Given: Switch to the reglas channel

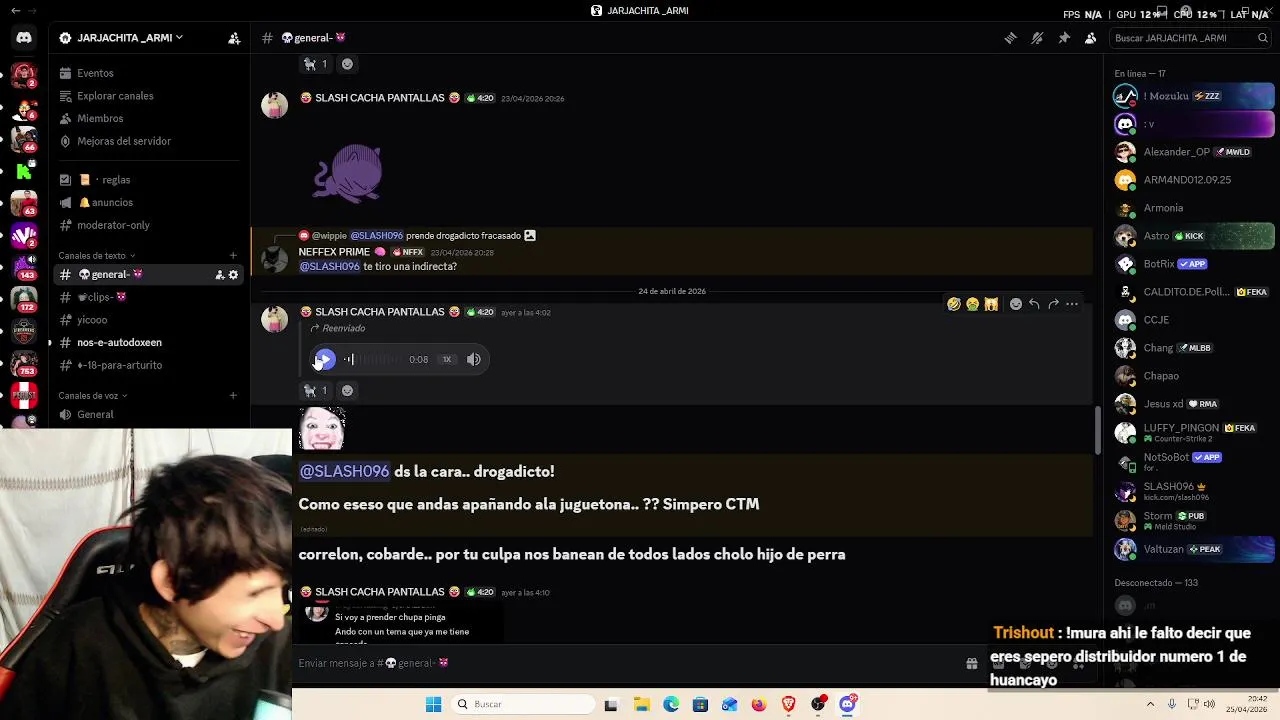Looking at the screenshot, I should (x=115, y=180).
